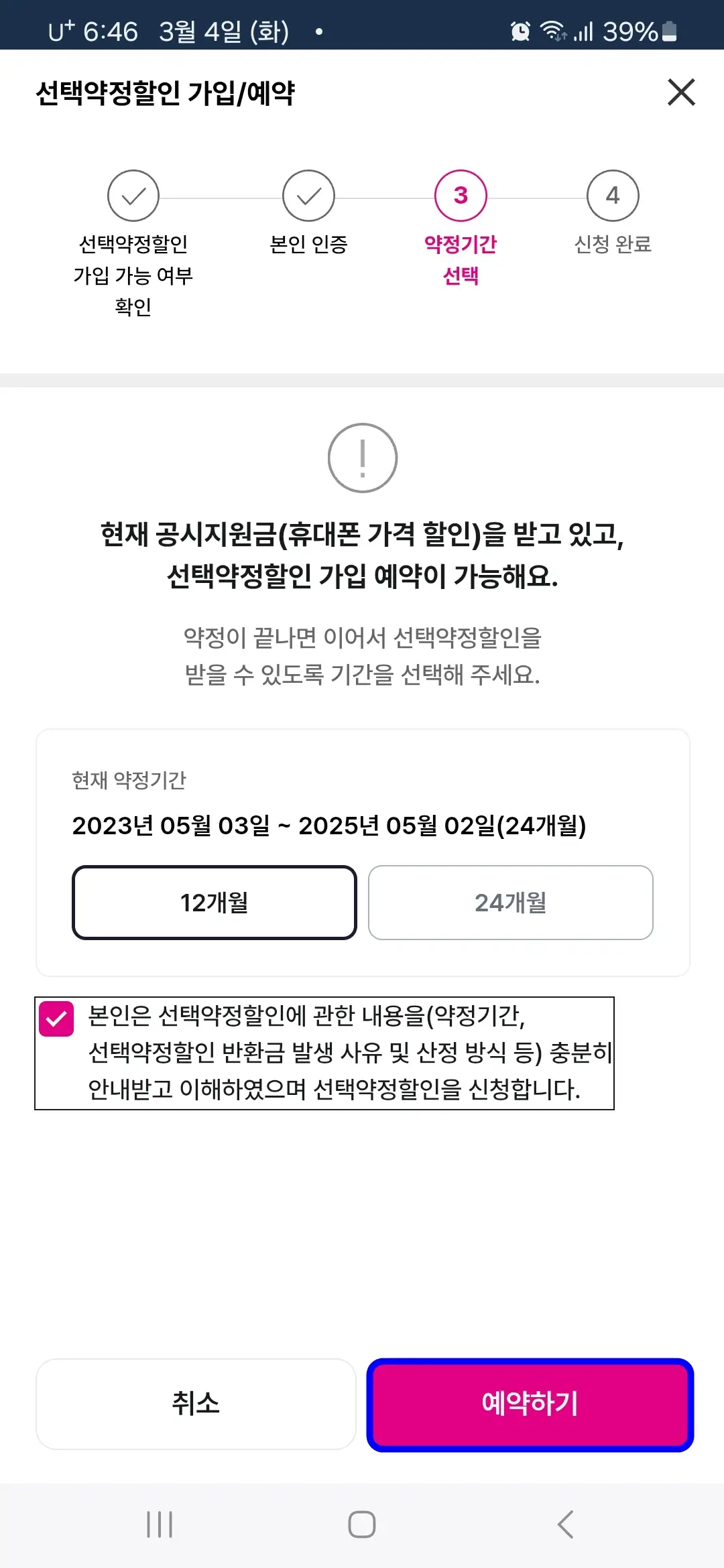This screenshot has width=724, height=1568.
Task: Click the exclamation mark info icon
Action: pos(362,458)
